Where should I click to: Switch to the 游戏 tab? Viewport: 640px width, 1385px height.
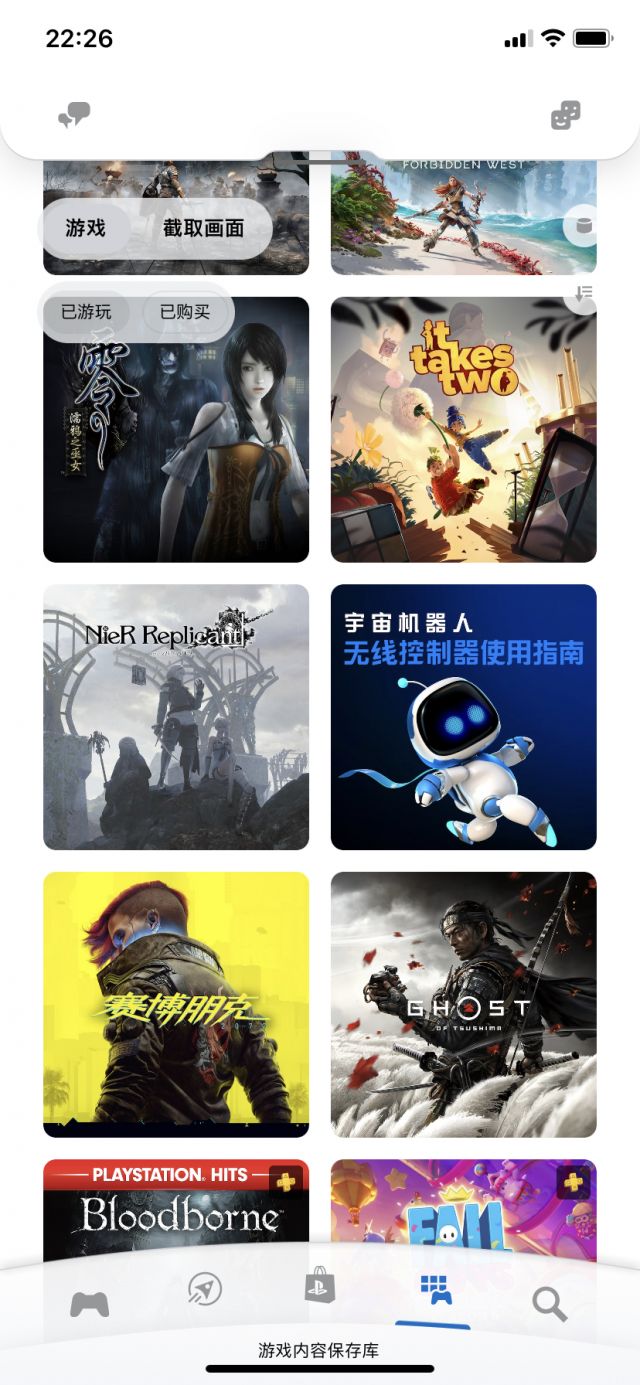[86, 228]
